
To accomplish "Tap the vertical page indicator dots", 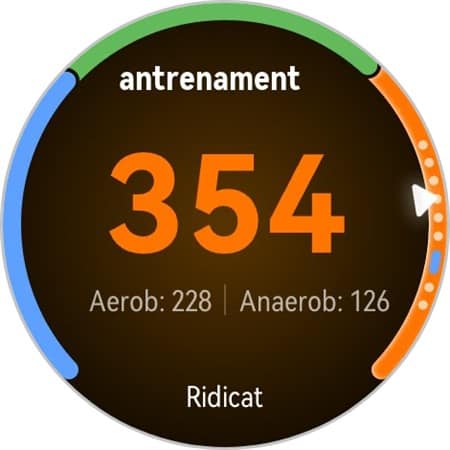I will click(x=431, y=225).
